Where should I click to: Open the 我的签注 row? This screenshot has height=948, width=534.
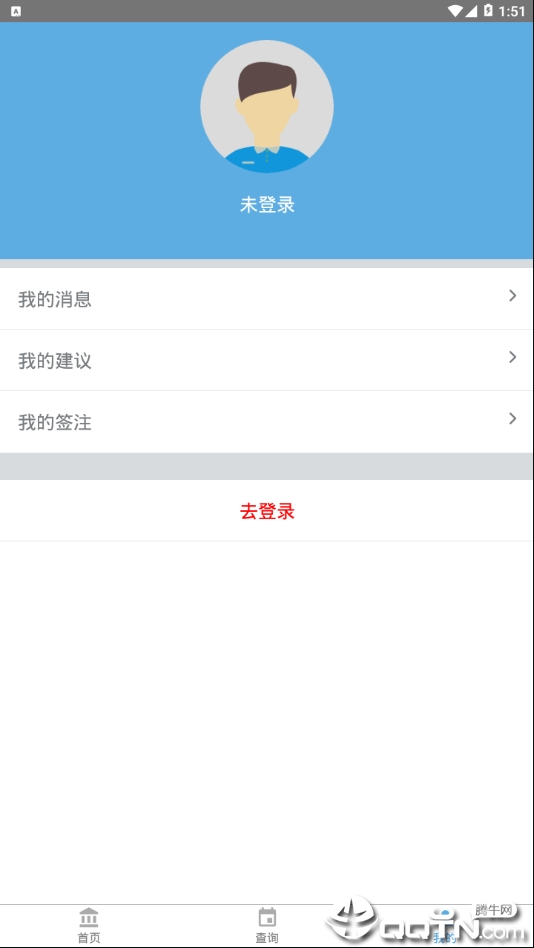point(267,421)
